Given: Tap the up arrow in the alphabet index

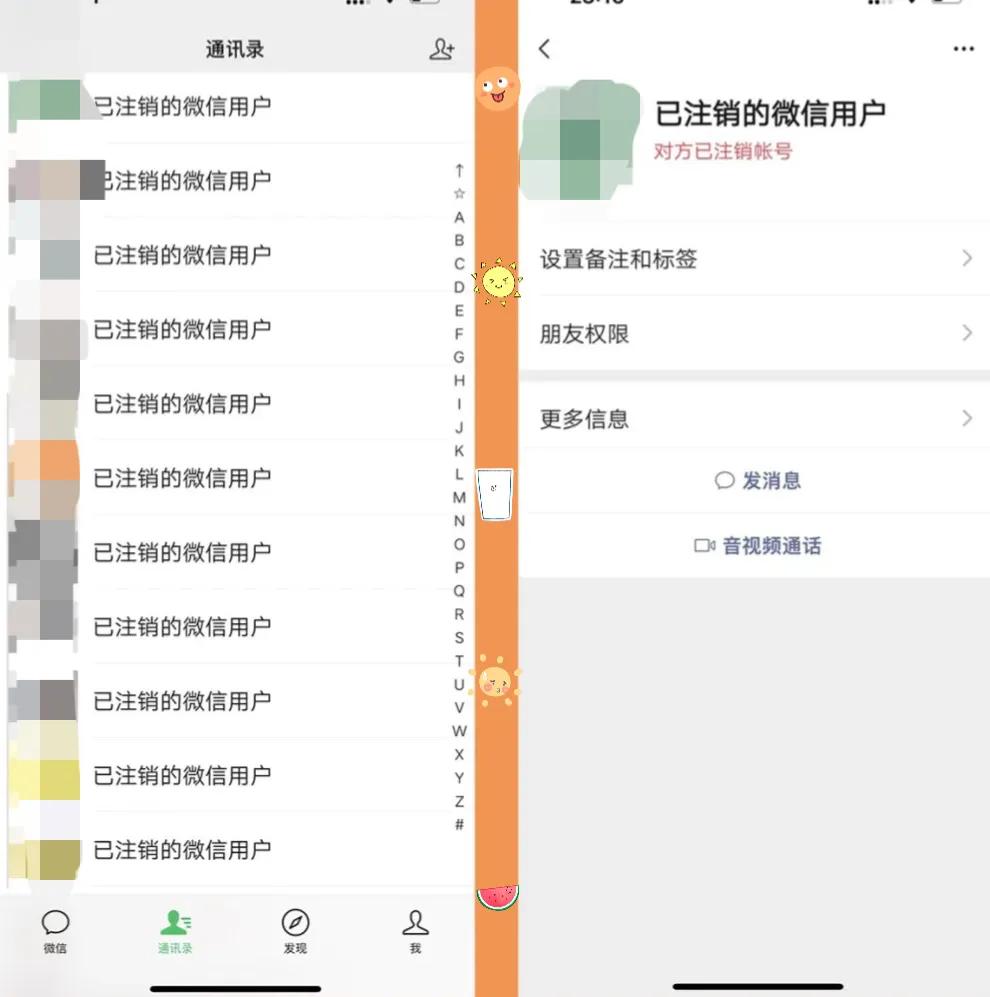Looking at the screenshot, I should coord(459,172).
